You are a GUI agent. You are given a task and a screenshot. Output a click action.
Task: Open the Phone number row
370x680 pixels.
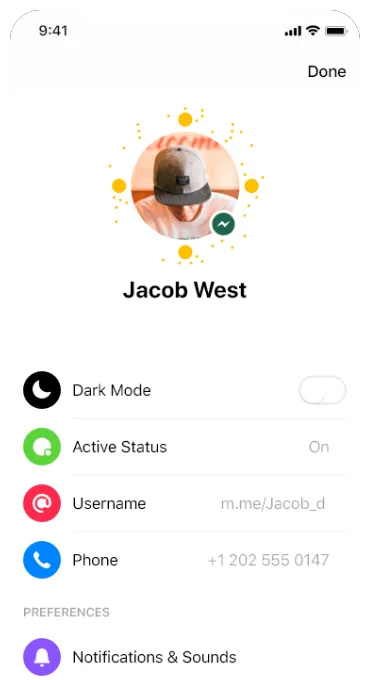[185, 560]
